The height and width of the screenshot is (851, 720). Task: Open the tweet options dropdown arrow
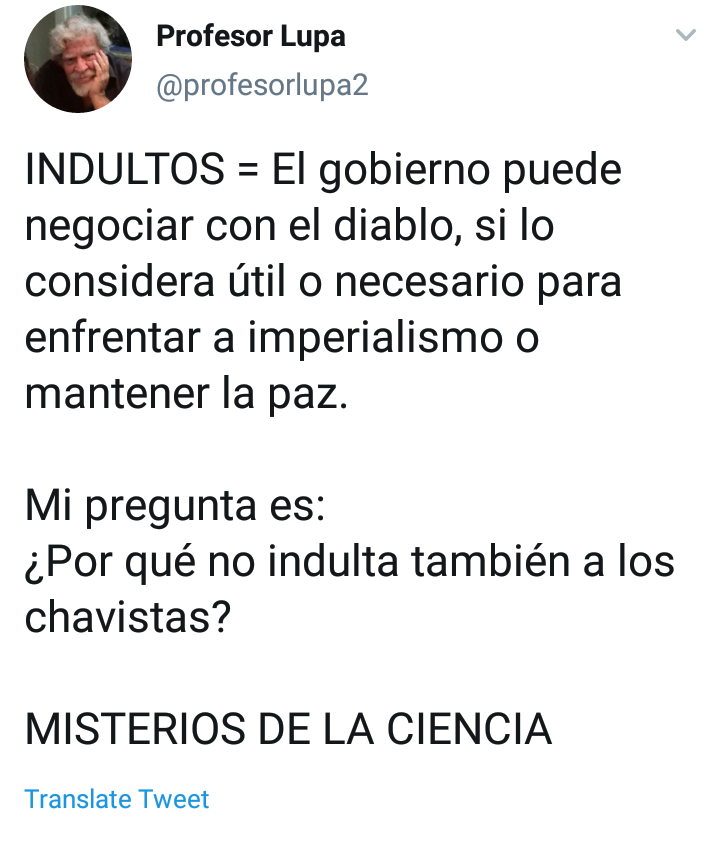coord(685,36)
